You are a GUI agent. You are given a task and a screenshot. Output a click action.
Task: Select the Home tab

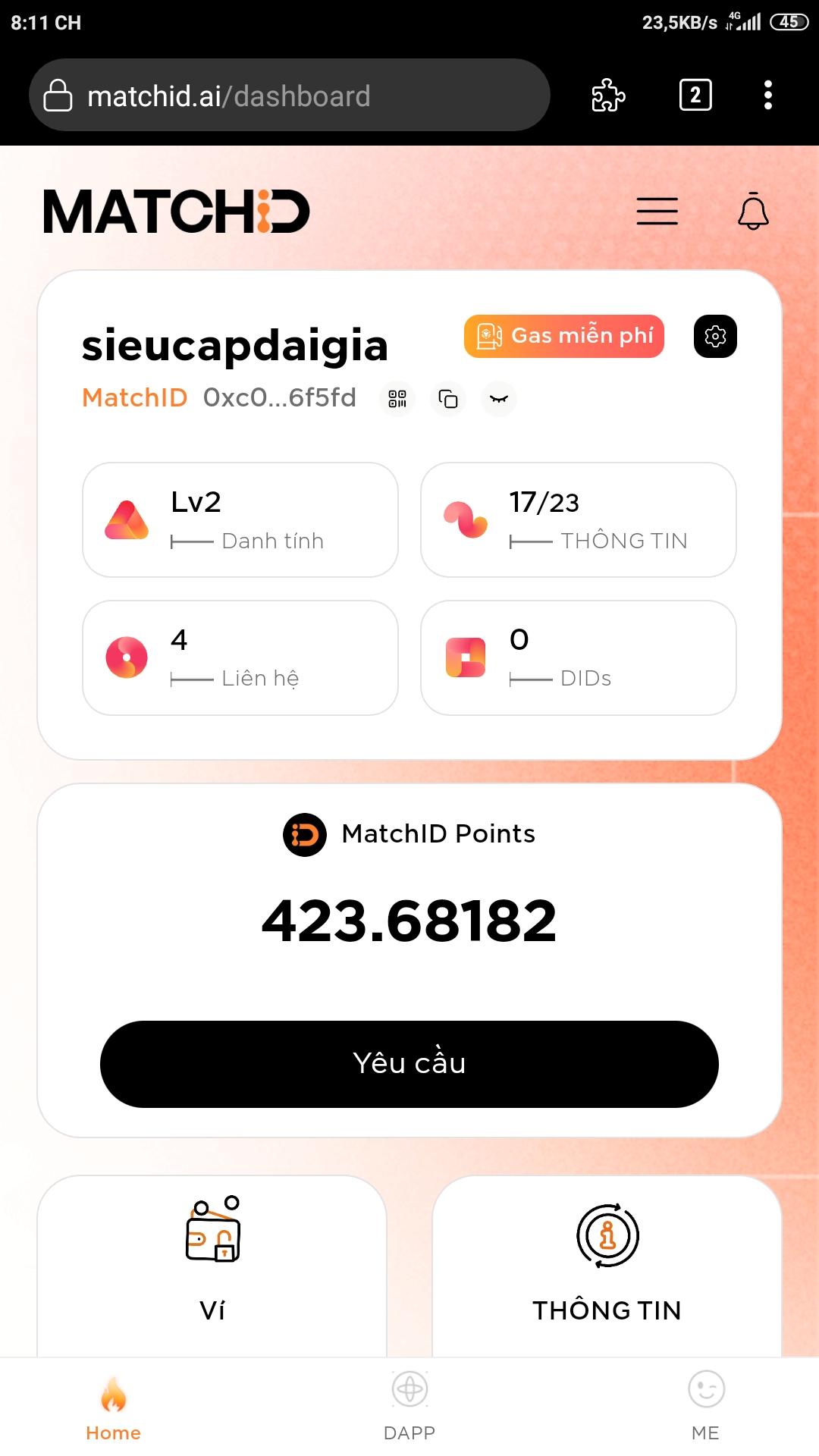click(x=113, y=1405)
